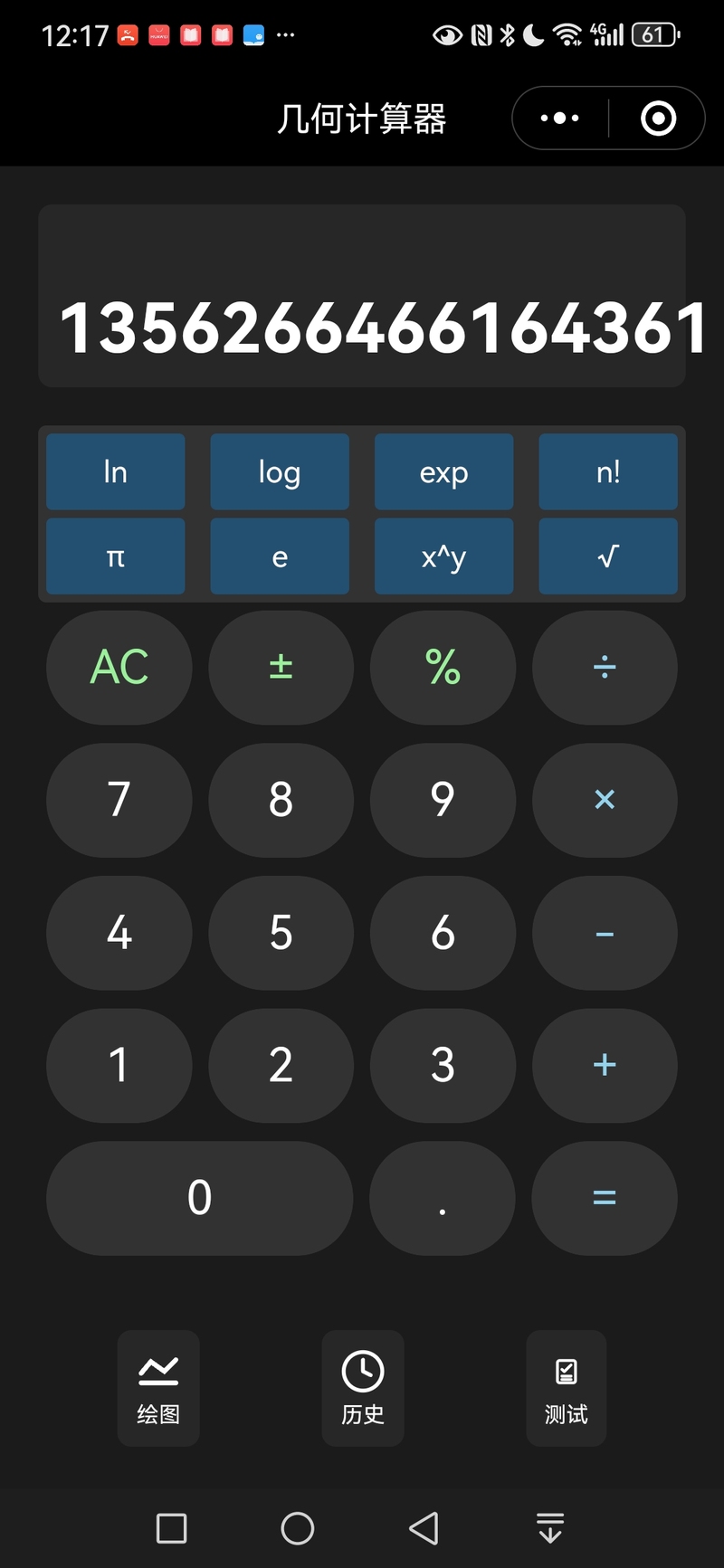This screenshot has width=724, height=1568.
Task: Tap the plus operator
Action: (x=605, y=1066)
